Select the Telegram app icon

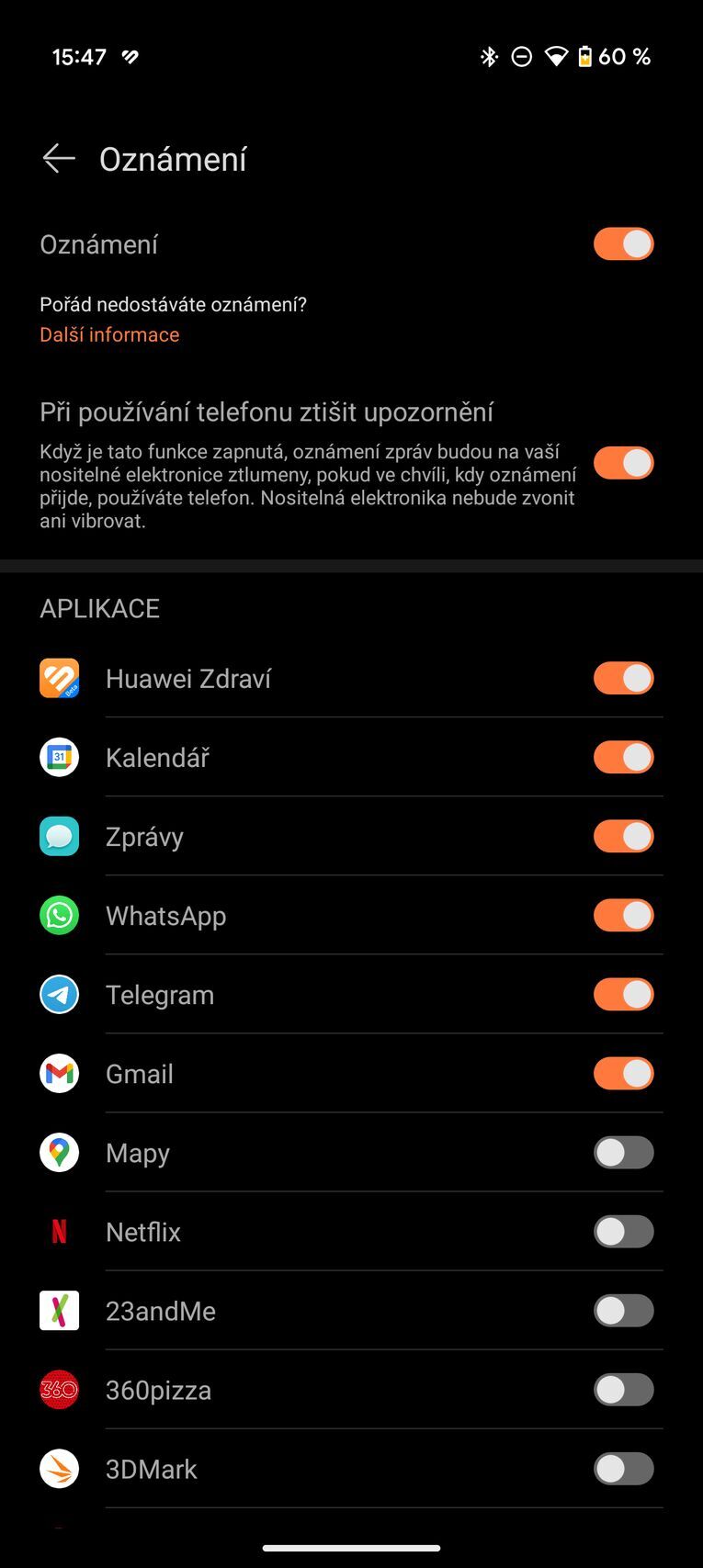[x=59, y=994]
